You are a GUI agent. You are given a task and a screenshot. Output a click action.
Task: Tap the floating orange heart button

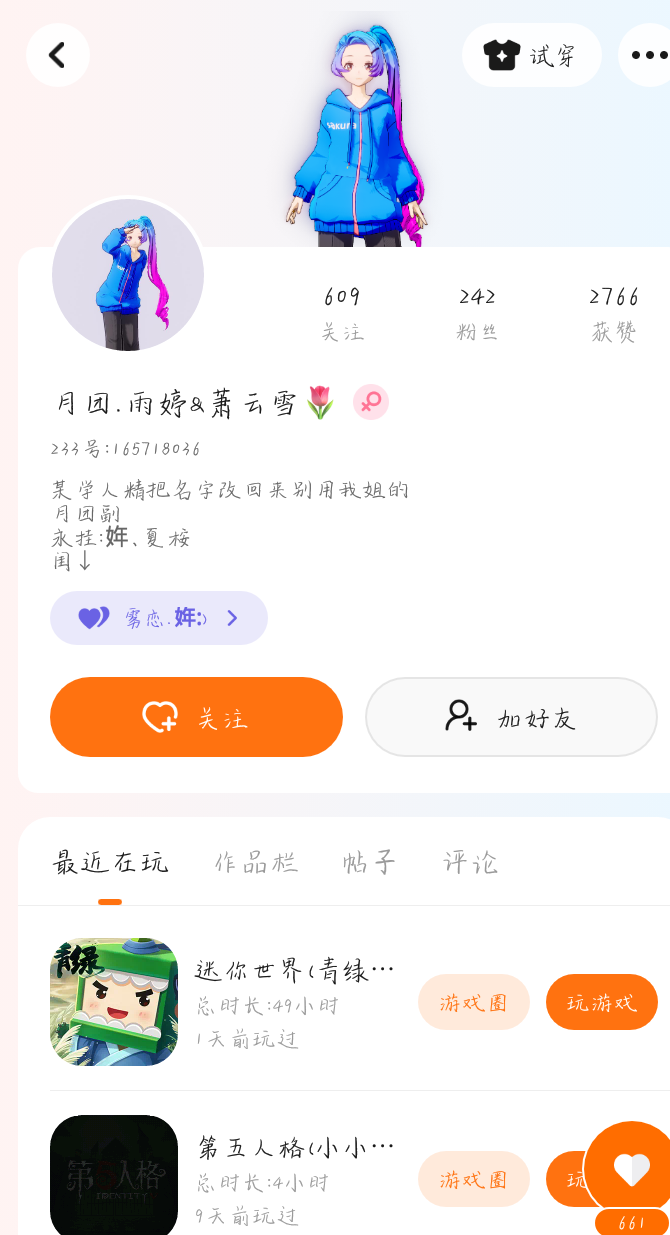(631, 1168)
